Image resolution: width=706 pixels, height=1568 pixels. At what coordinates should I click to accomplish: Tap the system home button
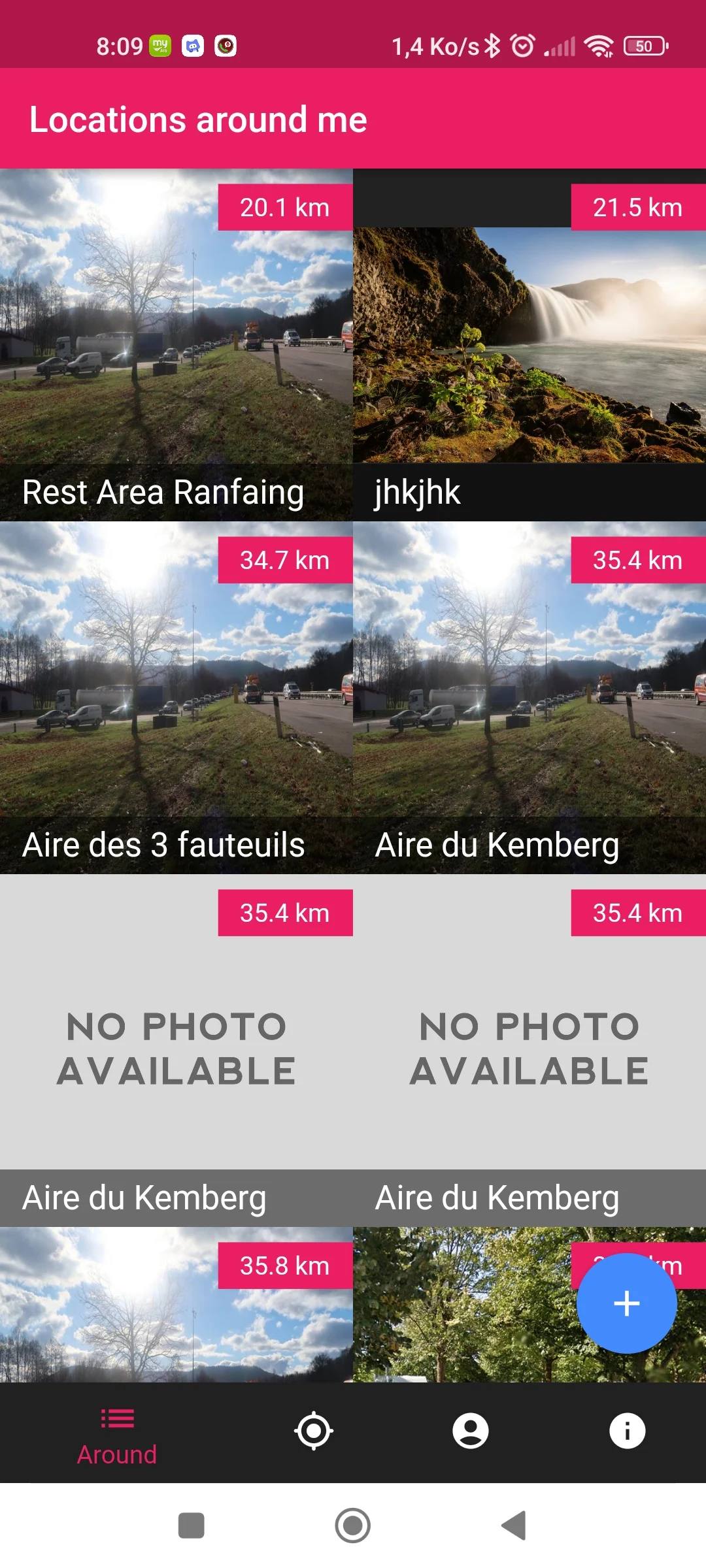pyautogui.click(x=353, y=1526)
